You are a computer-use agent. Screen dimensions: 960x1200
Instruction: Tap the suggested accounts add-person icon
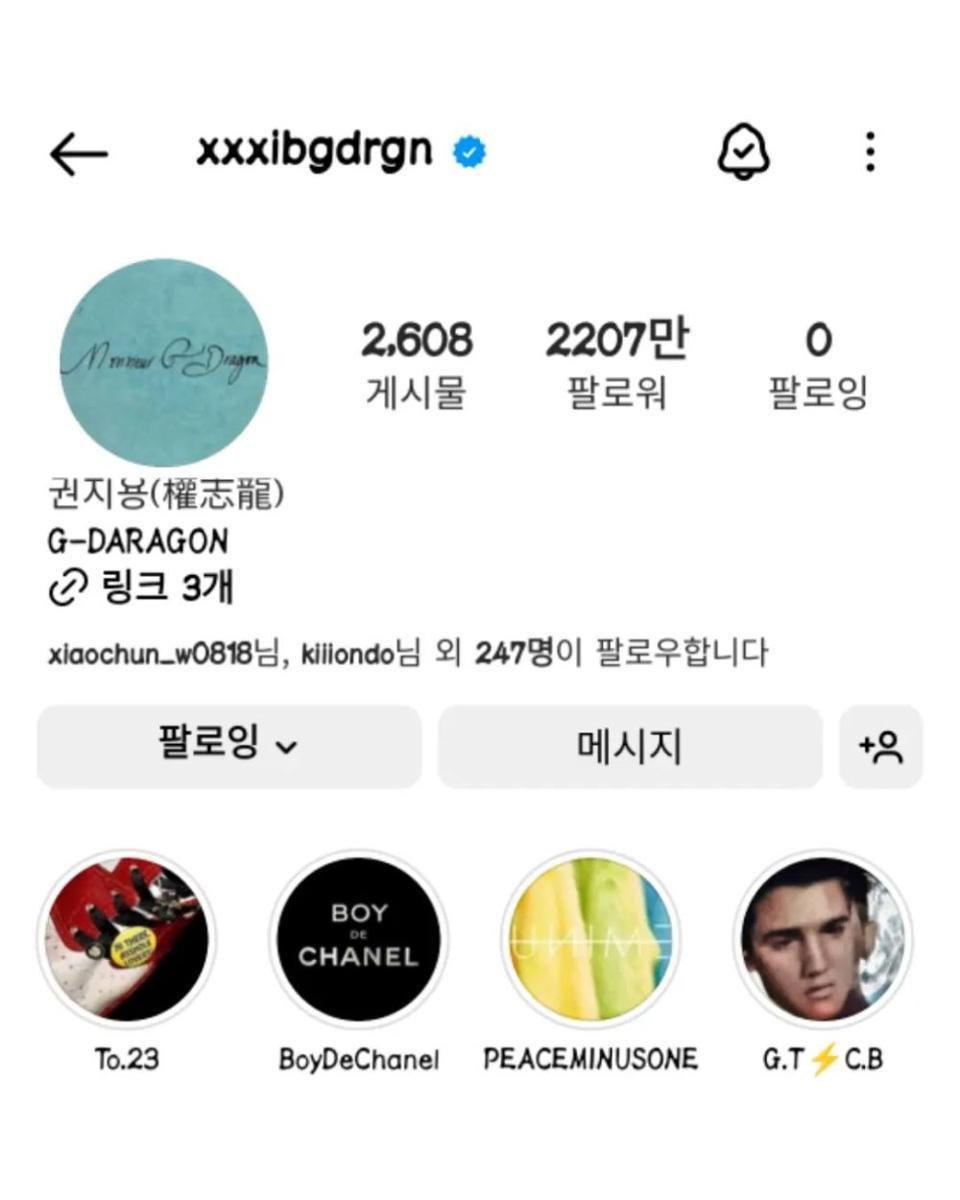[x=880, y=746]
